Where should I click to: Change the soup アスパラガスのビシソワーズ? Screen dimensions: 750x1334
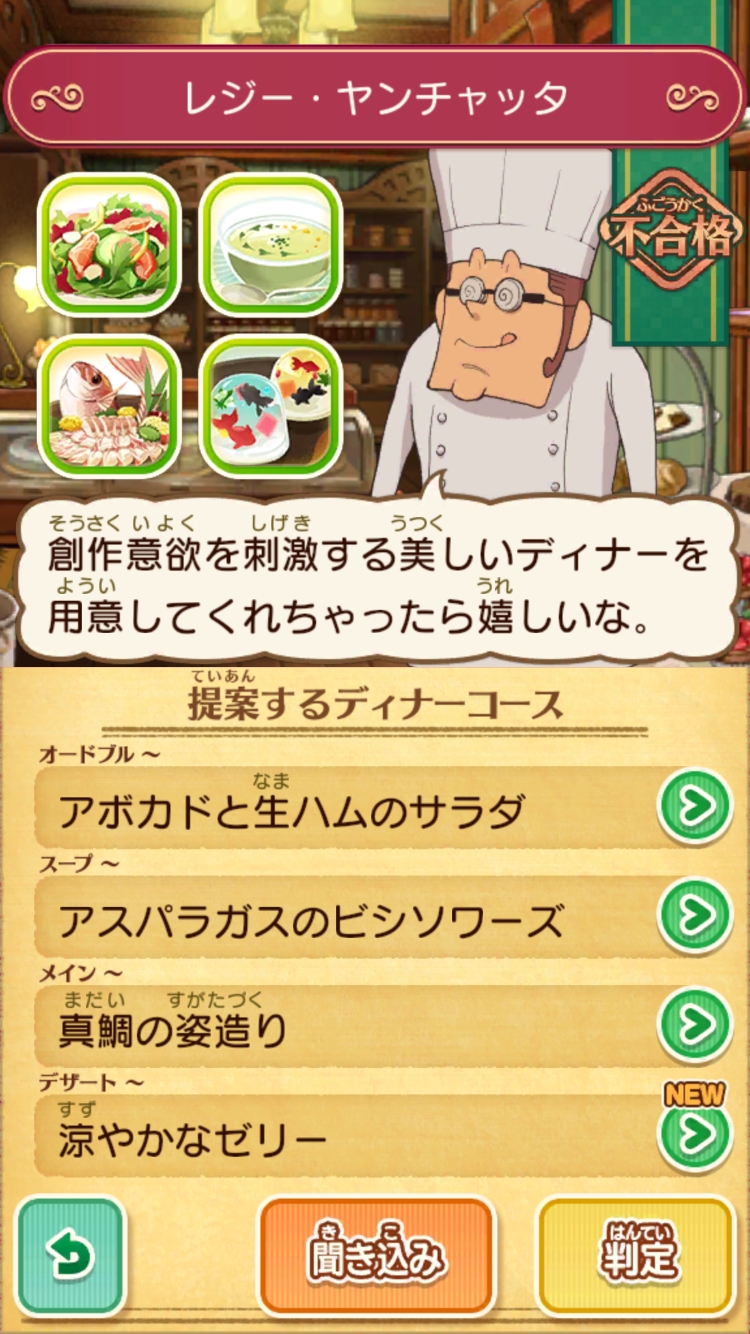point(695,915)
